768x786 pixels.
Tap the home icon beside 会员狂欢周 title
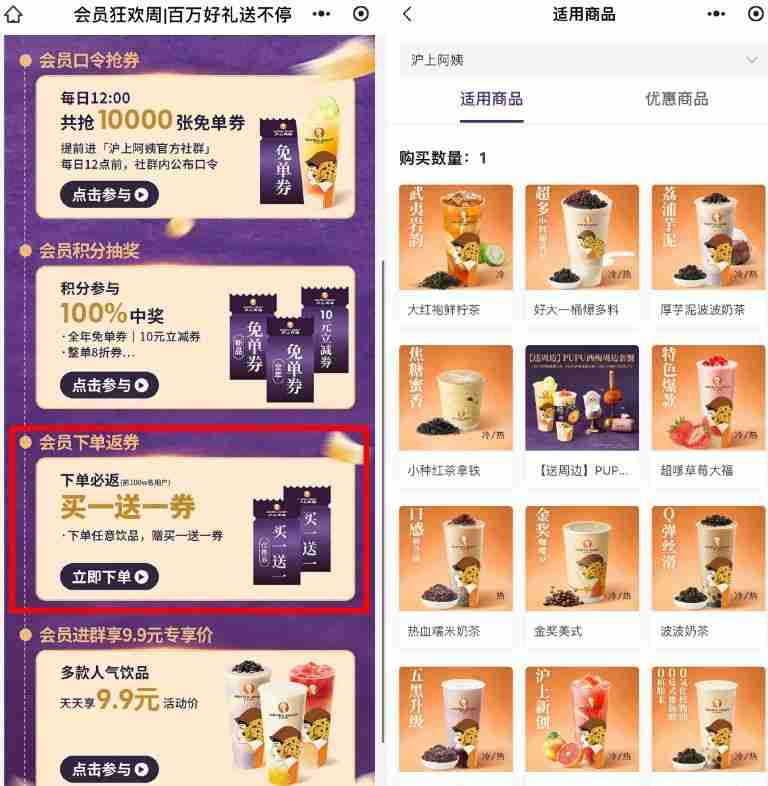[14, 14]
